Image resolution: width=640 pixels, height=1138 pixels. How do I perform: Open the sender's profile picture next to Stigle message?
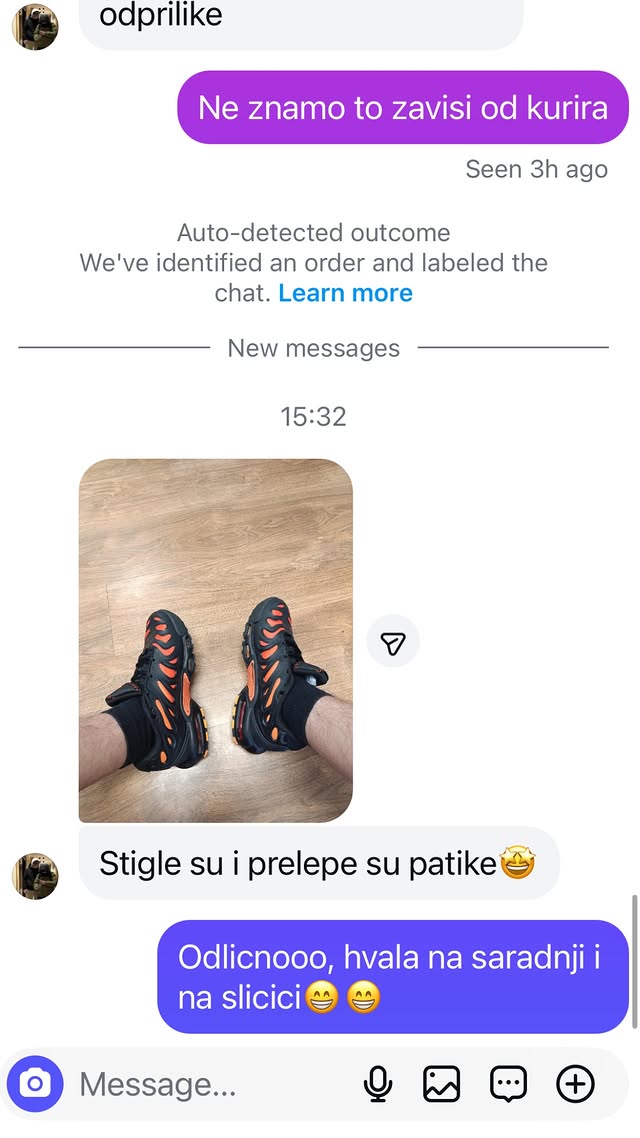tap(35, 876)
